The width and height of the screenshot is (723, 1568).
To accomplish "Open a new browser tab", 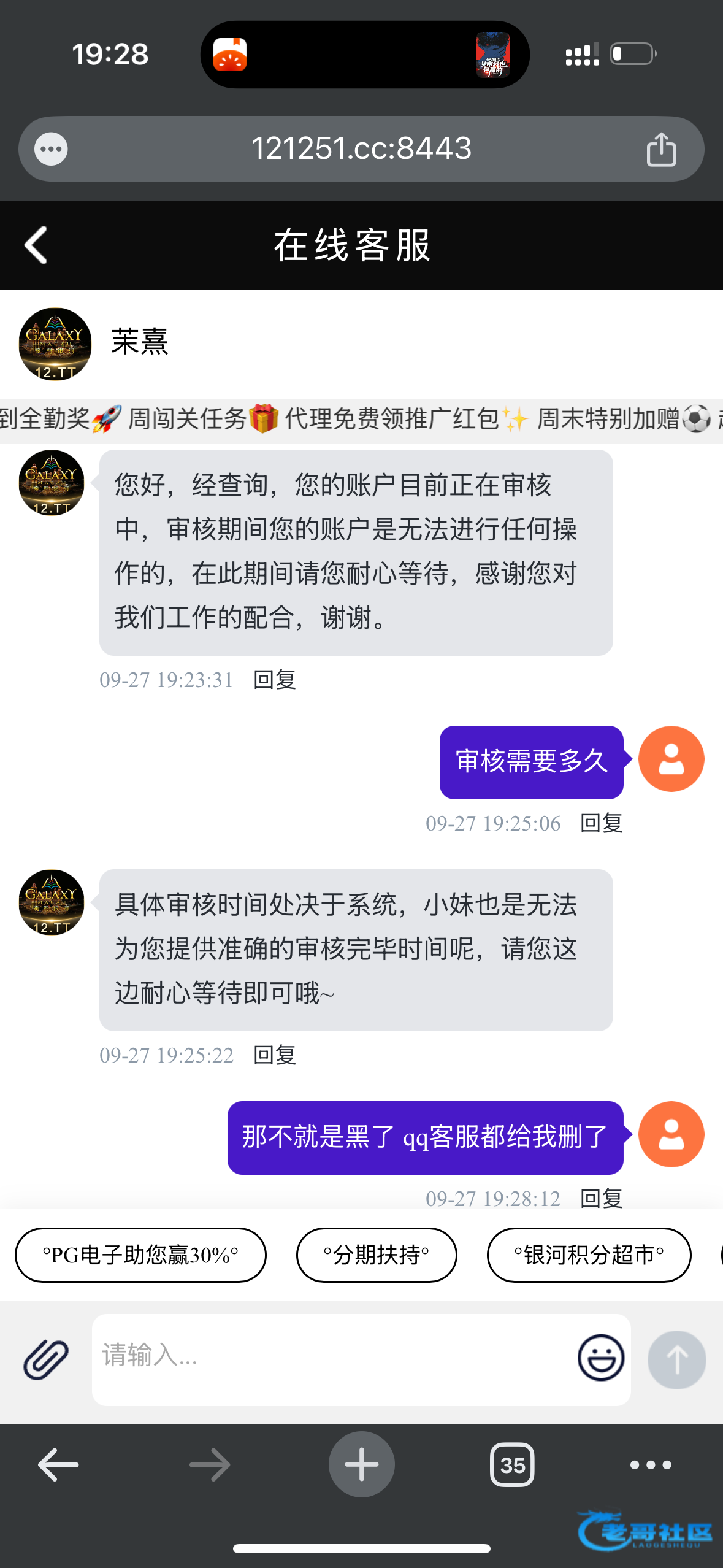I will (361, 1465).
